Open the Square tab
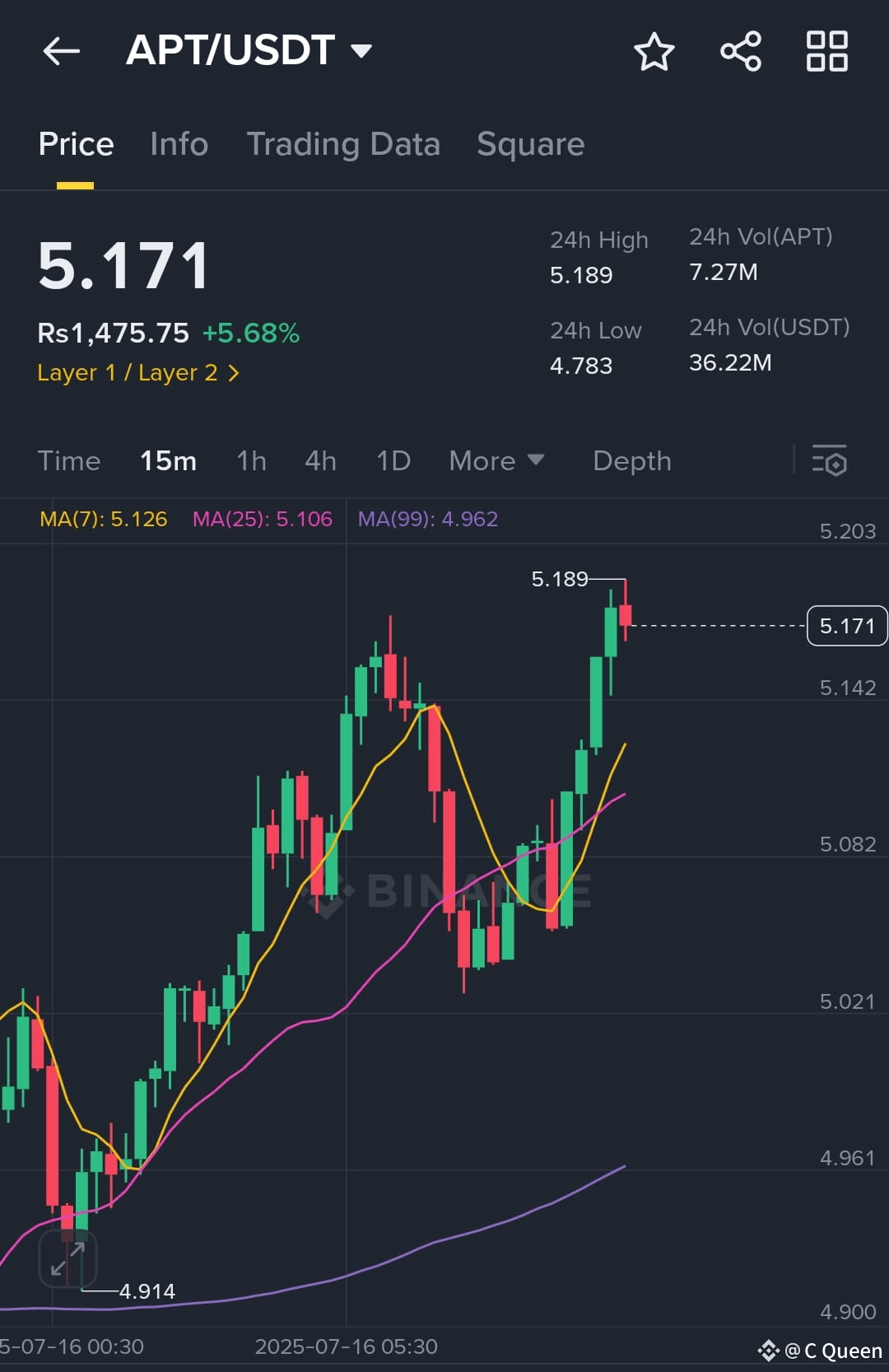Image resolution: width=889 pixels, height=1372 pixels. tap(530, 144)
